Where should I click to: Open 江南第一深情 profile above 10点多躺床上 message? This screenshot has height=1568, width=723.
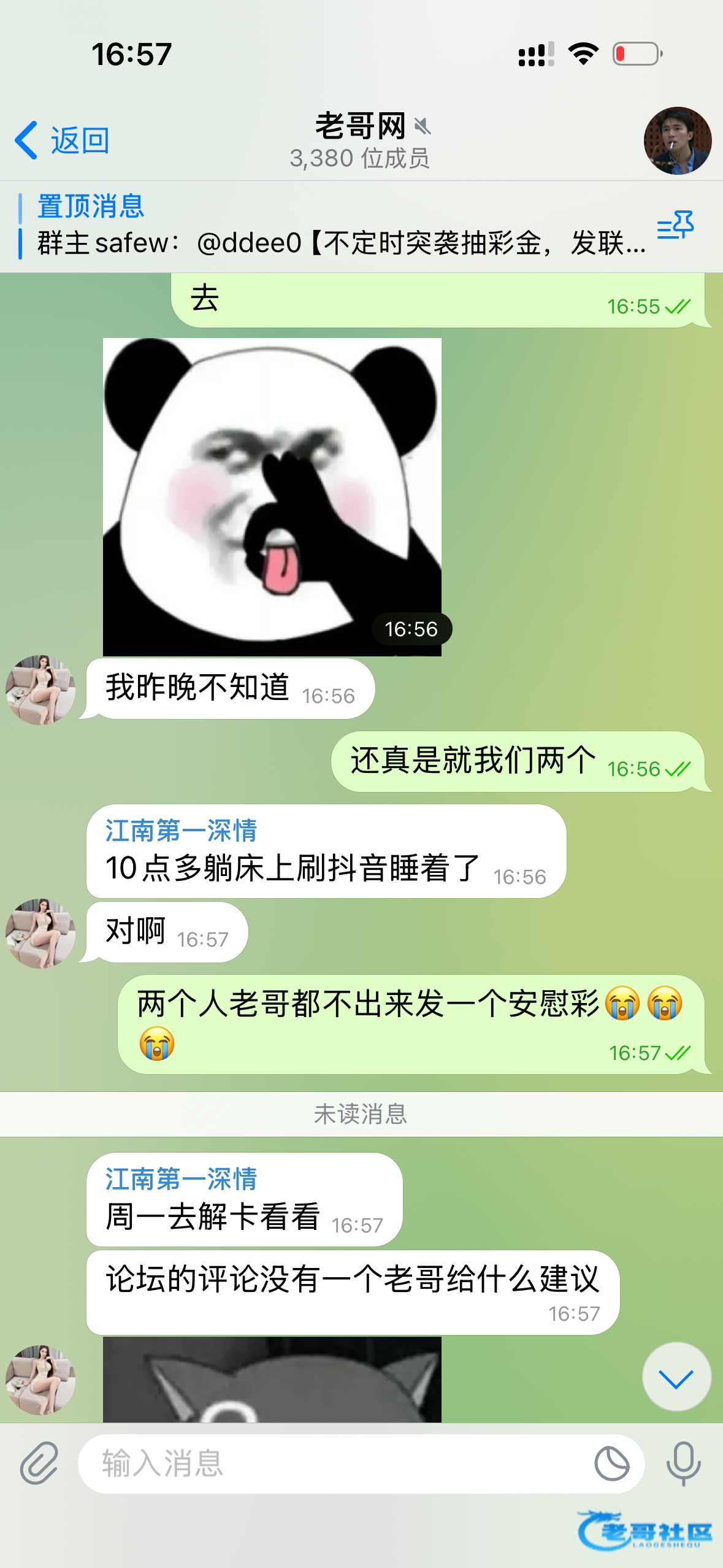tap(181, 831)
